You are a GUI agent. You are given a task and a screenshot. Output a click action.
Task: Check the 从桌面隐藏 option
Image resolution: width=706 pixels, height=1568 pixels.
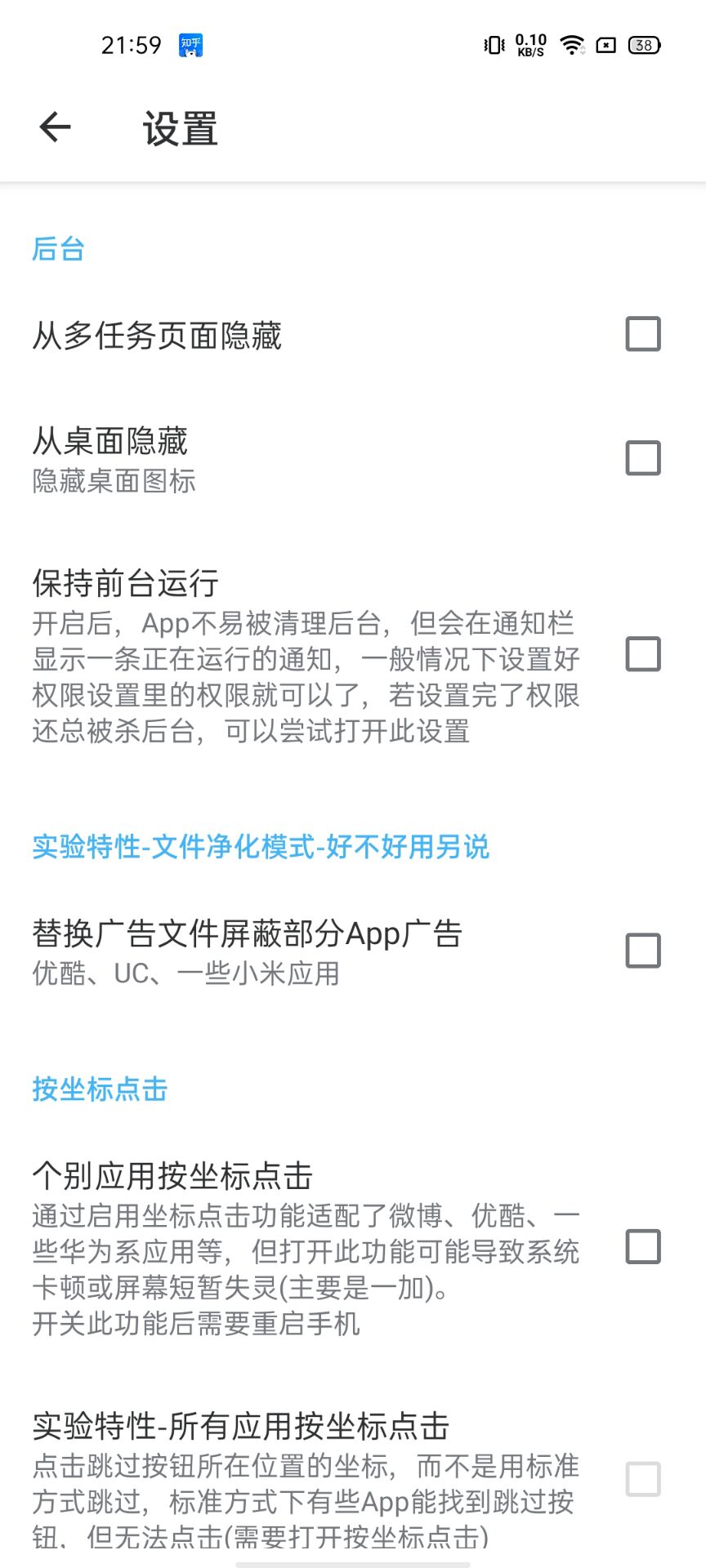click(642, 458)
